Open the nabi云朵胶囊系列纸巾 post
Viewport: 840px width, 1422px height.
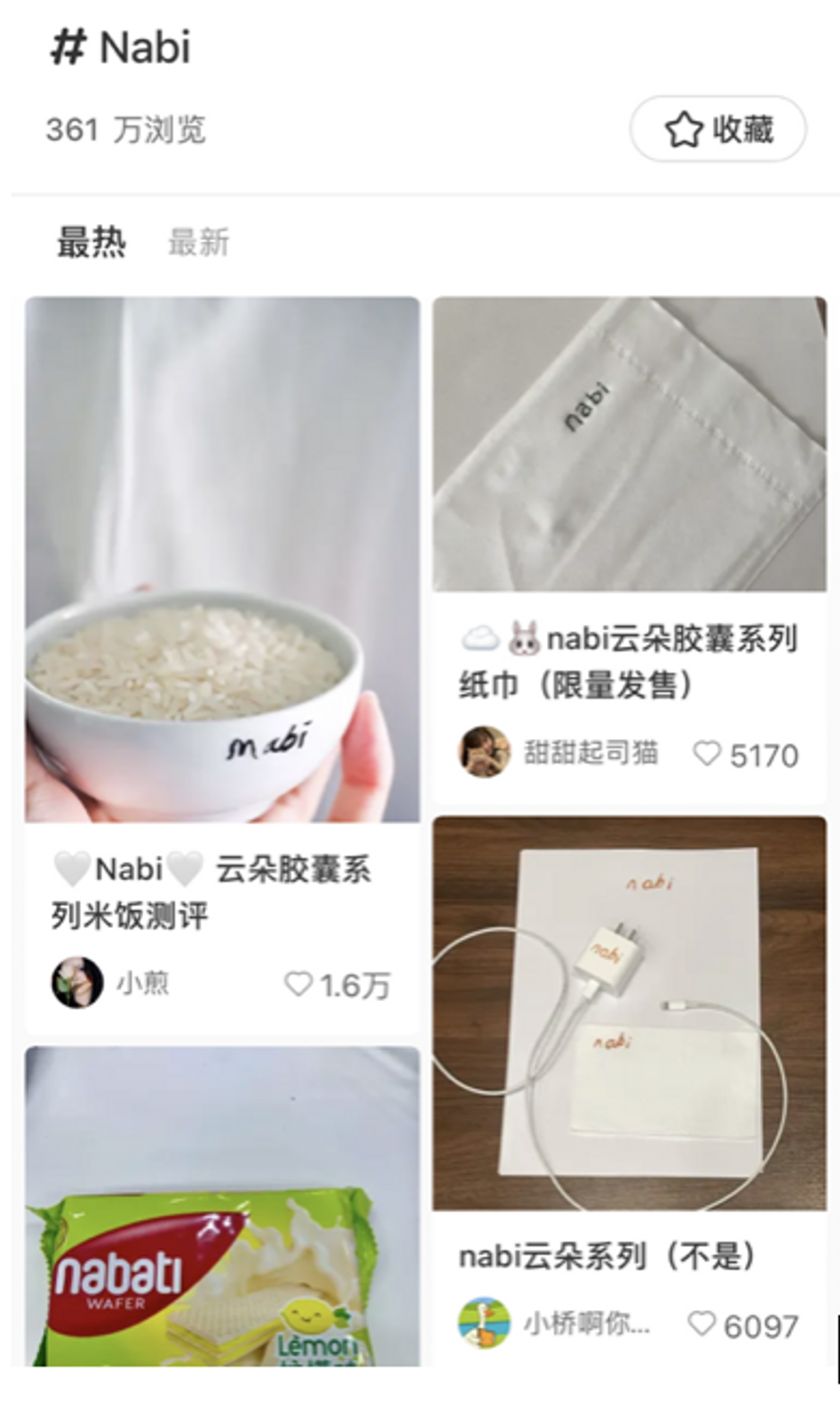pyautogui.click(x=630, y=444)
